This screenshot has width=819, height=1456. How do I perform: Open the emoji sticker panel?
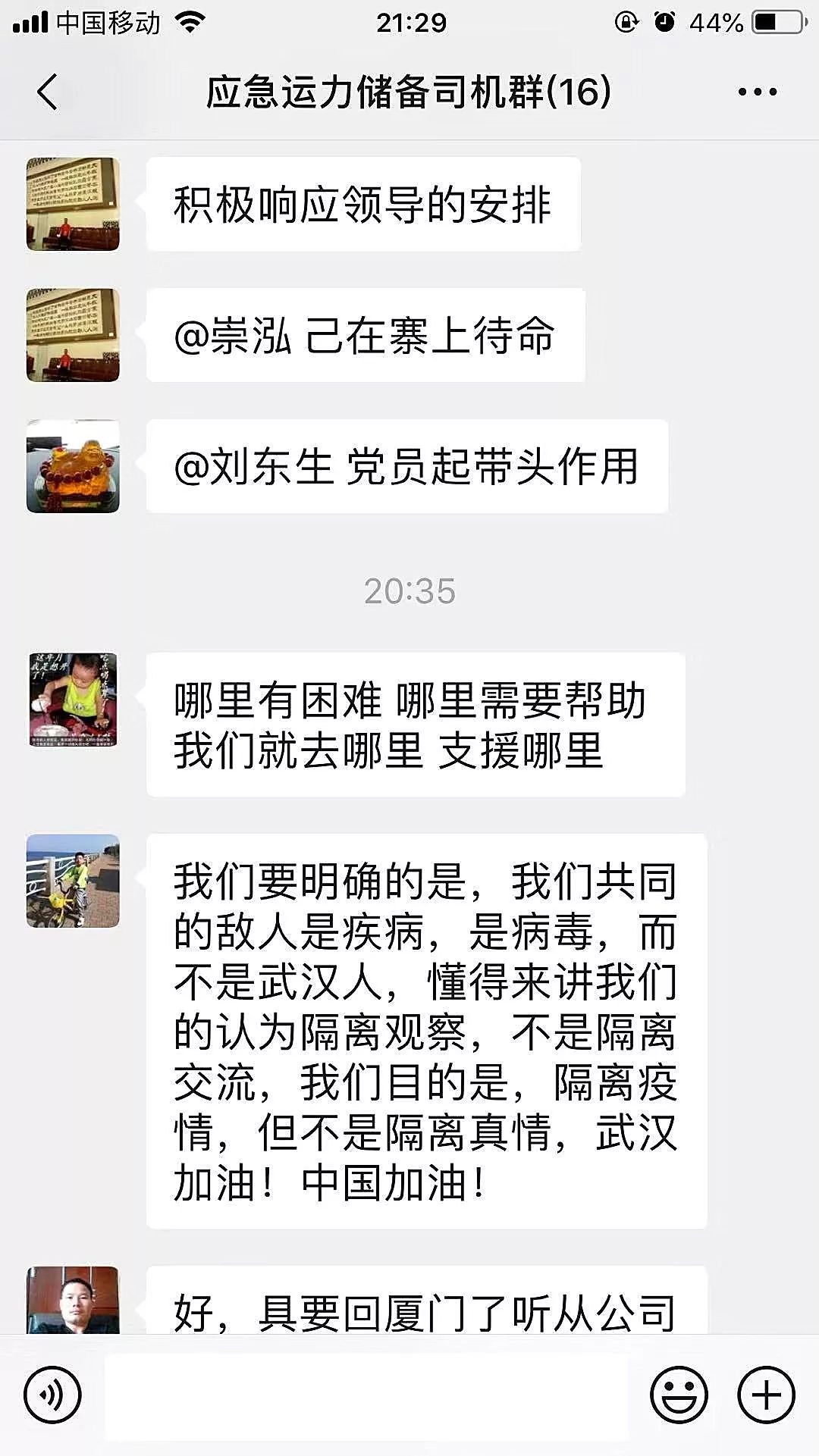[679, 1395]
